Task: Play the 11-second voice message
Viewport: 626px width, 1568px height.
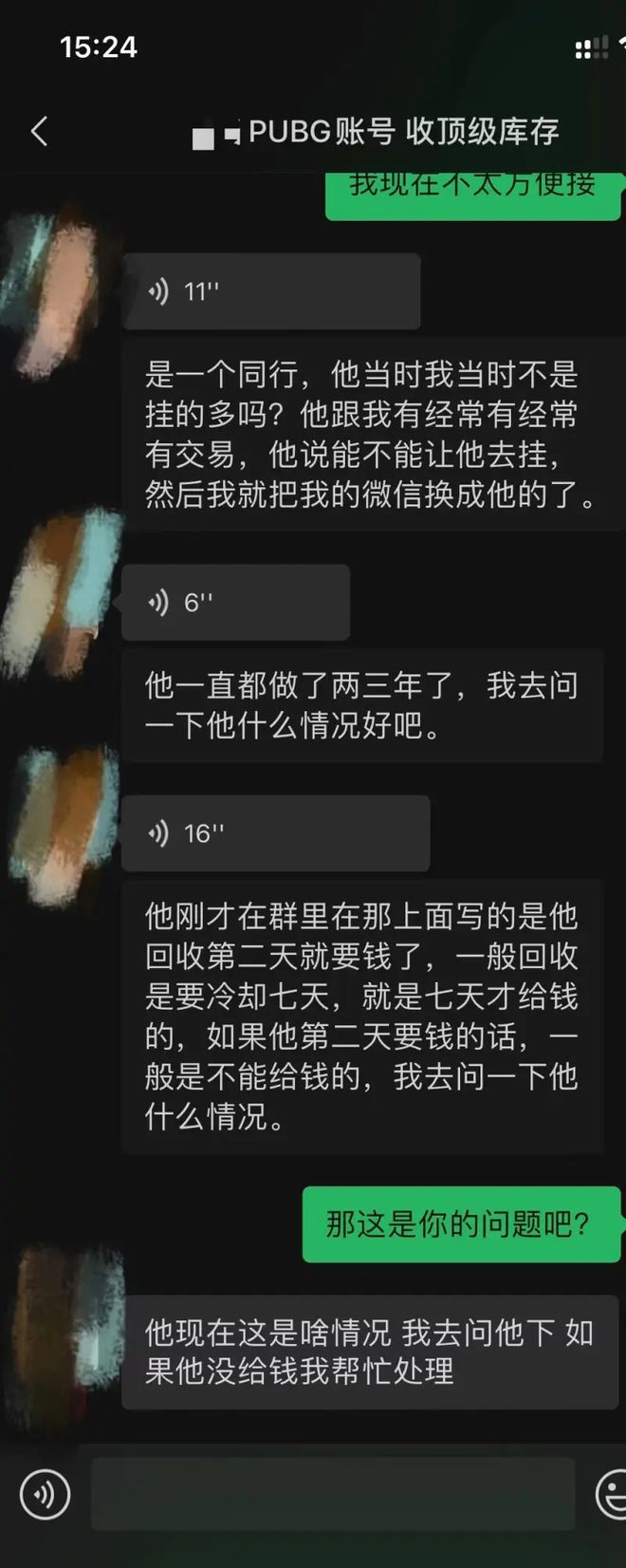Action: click(271, 291)
